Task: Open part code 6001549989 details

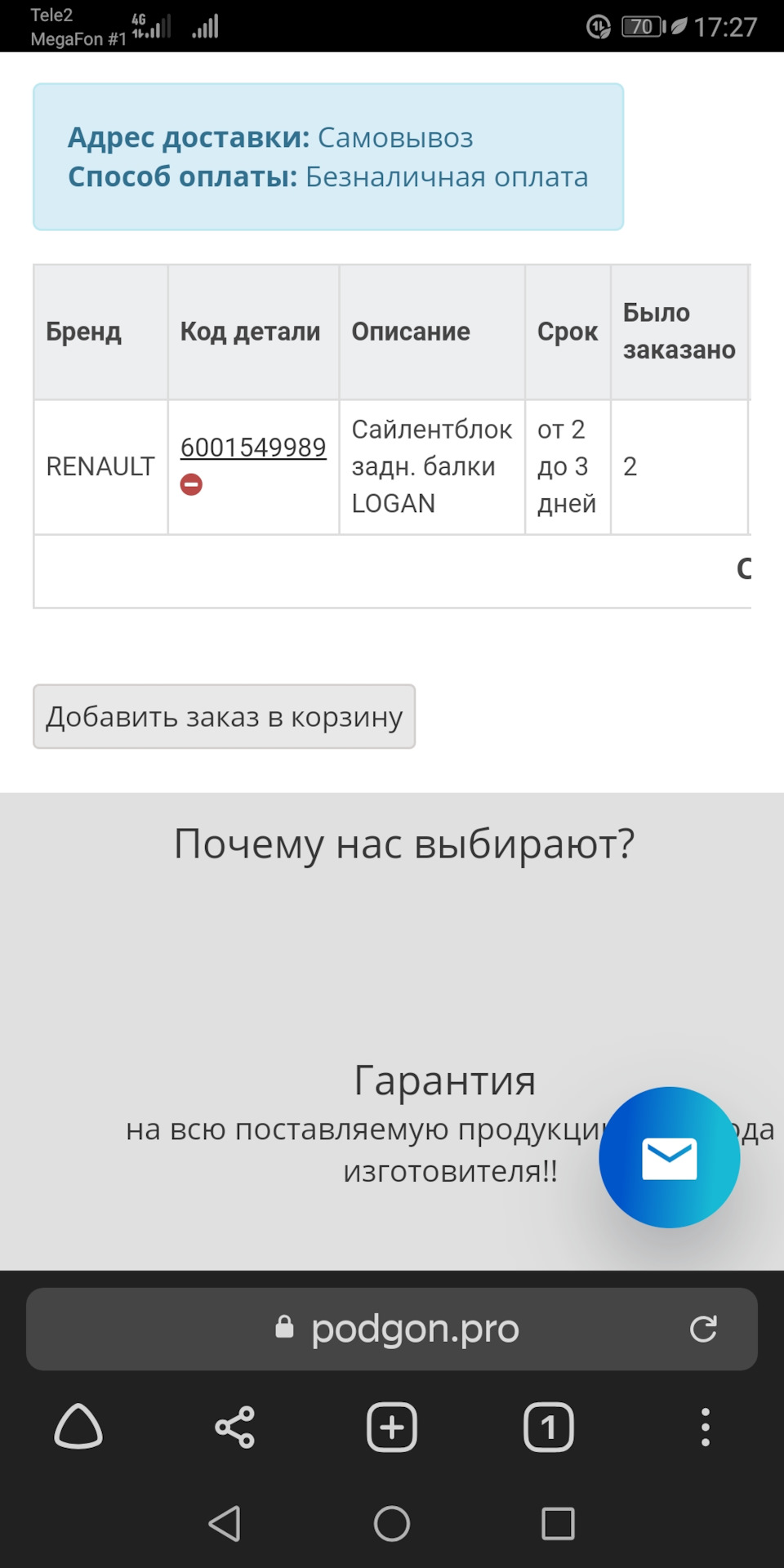Action: coord(253,447)
